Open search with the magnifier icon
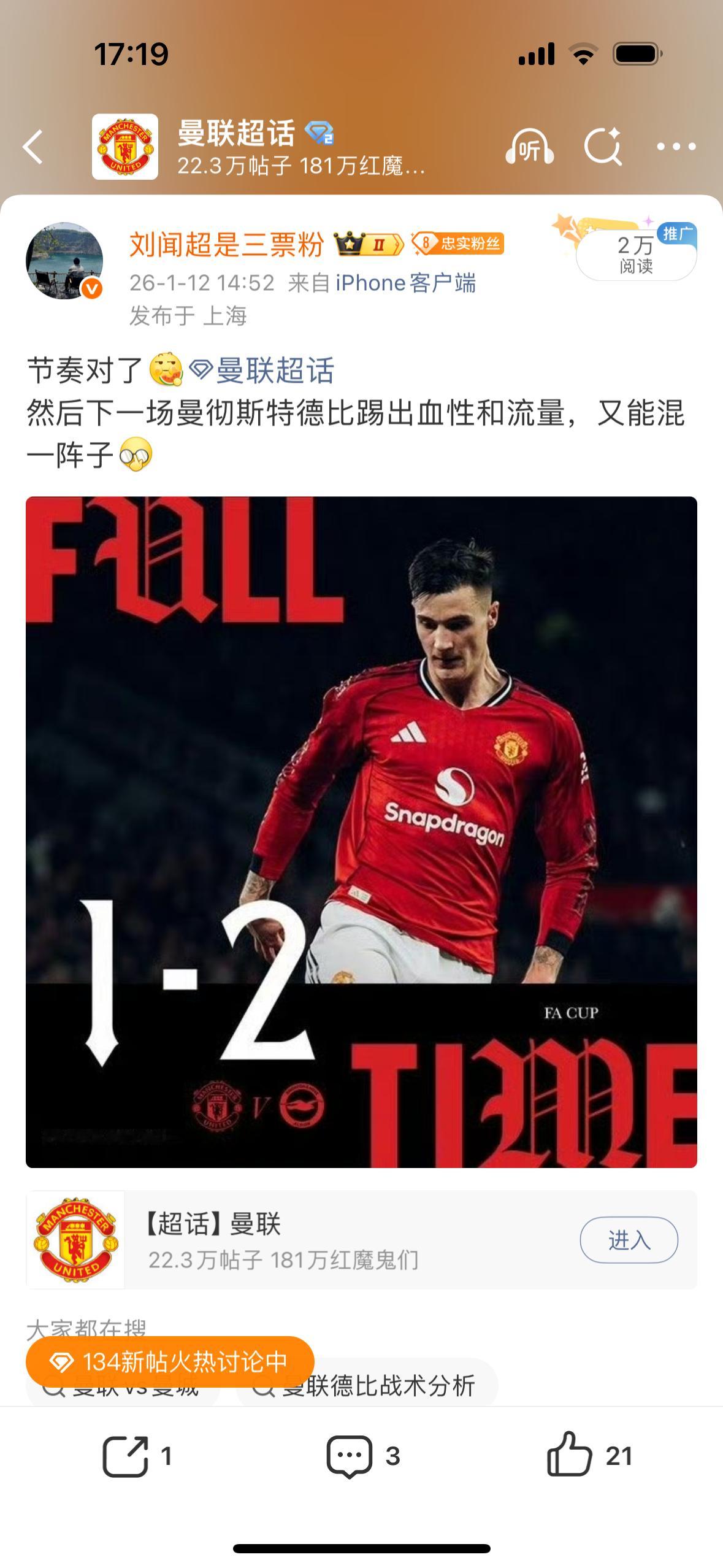The width and height of the screenshot is (723, 1568). (x=605, y=147)
